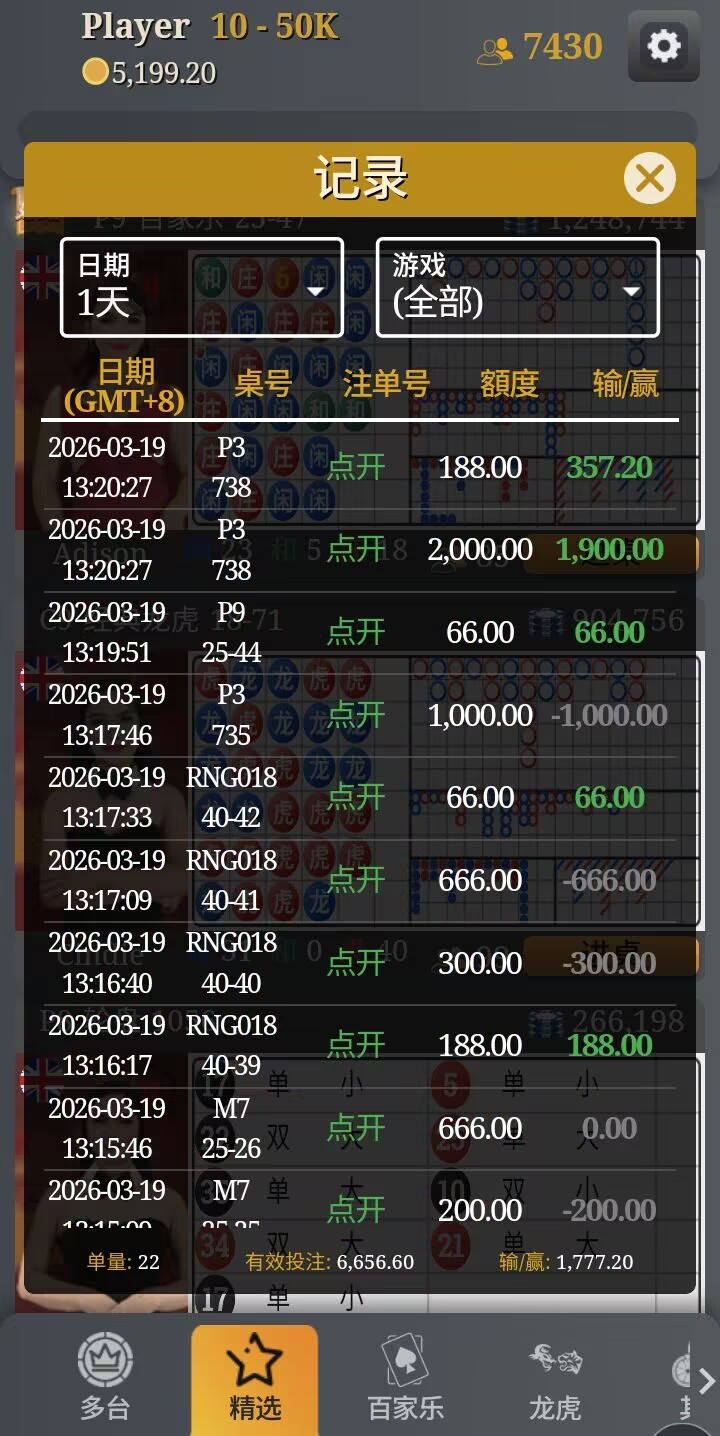
Task: Tap 点开 for the RNG018 40-42 bet
Action: pos(356,797)
